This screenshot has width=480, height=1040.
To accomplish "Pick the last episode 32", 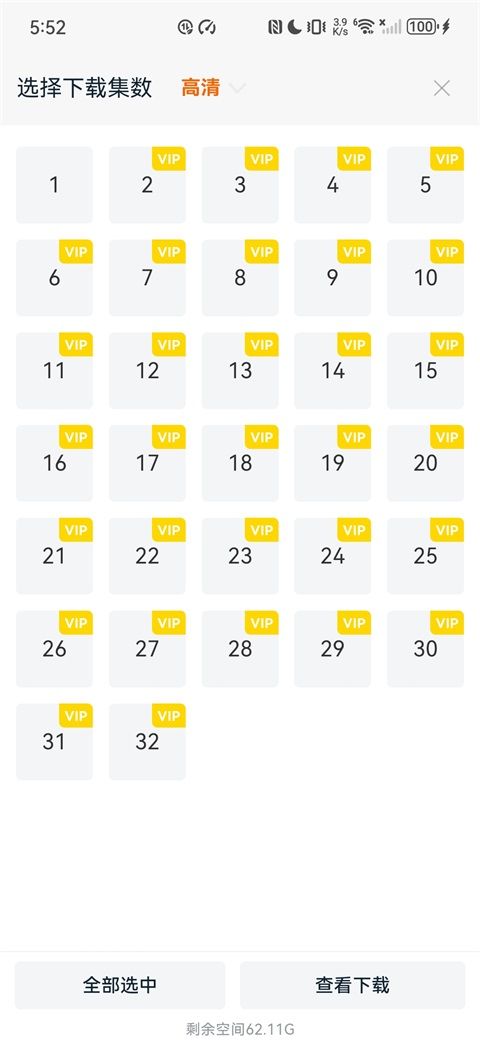I will point(147,742).
